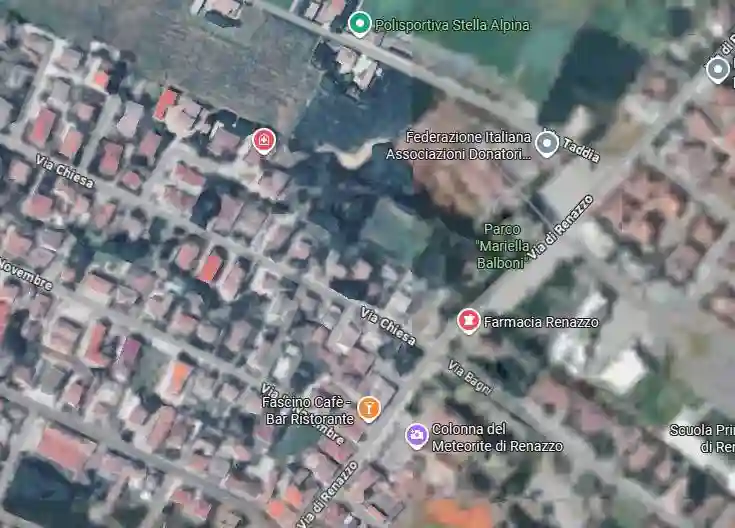Select the Federazione Italiana Associazioni Donatori pin

pos(546,144)
